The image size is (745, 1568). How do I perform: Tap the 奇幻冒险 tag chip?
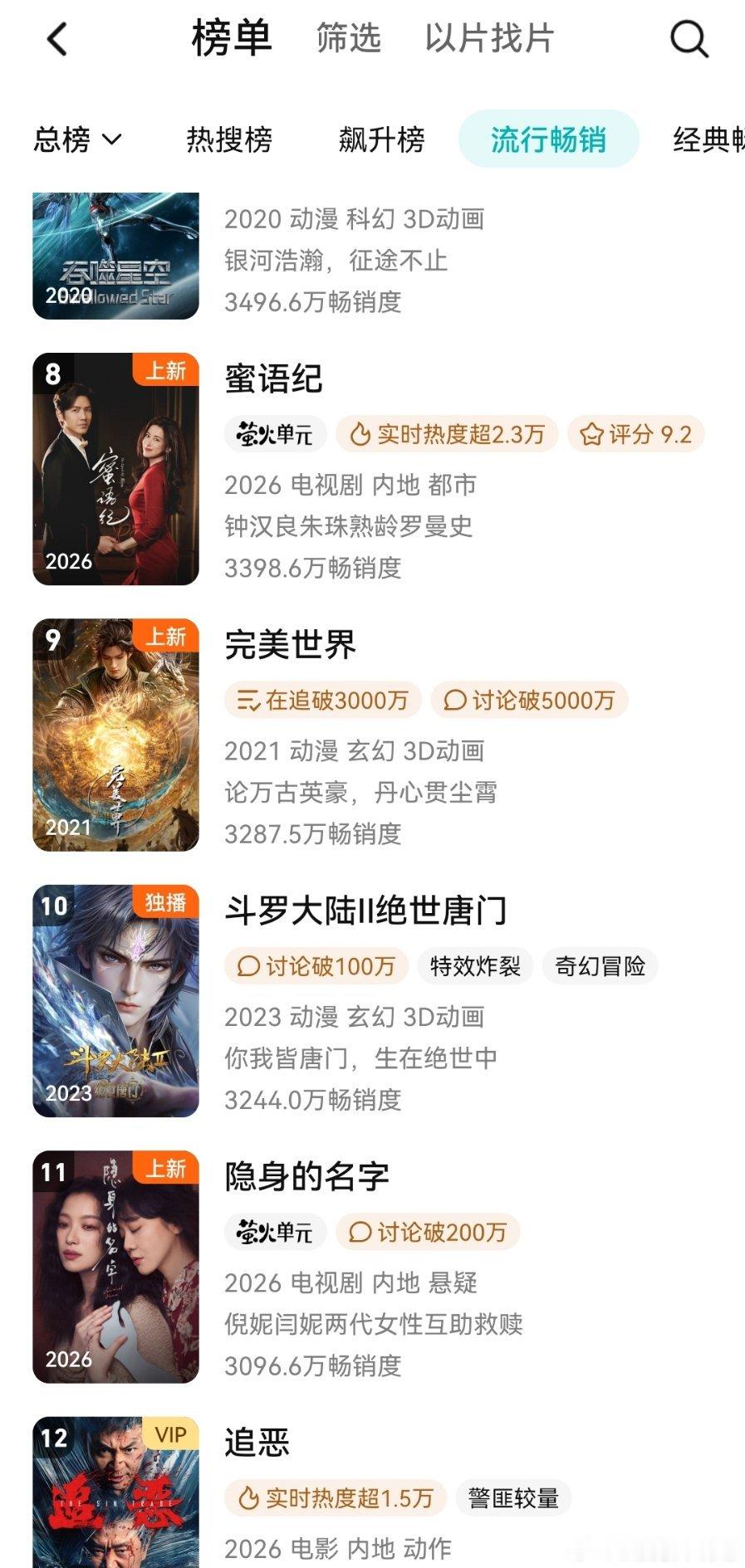point(600,966)
